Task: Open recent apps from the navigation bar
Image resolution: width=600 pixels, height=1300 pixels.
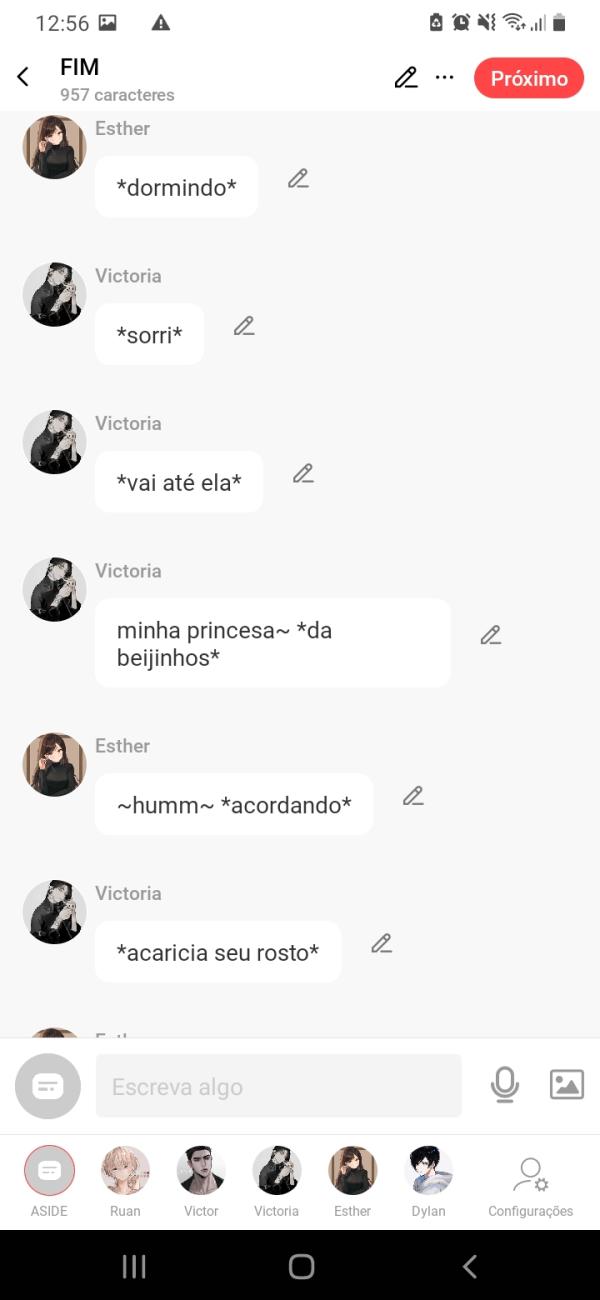Action: pos(134,1267)
